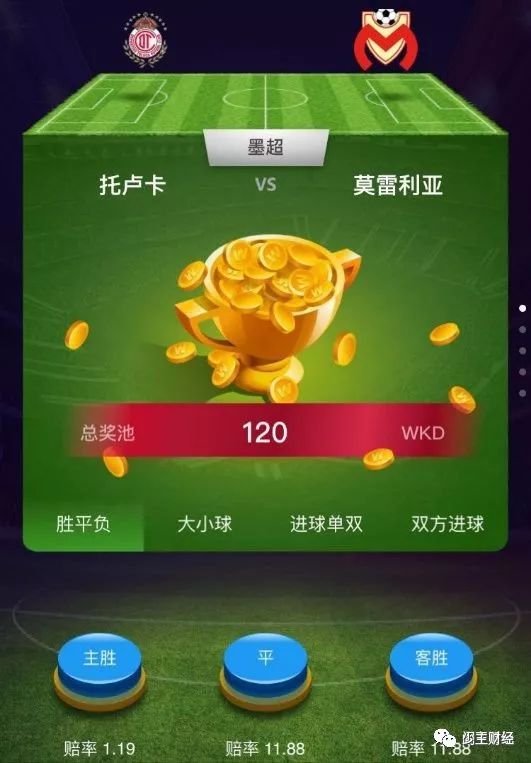This screenshot has width=531, height=763.
Task: Select the 胜平负 bet type tab
Action: (x=83, y=525)
